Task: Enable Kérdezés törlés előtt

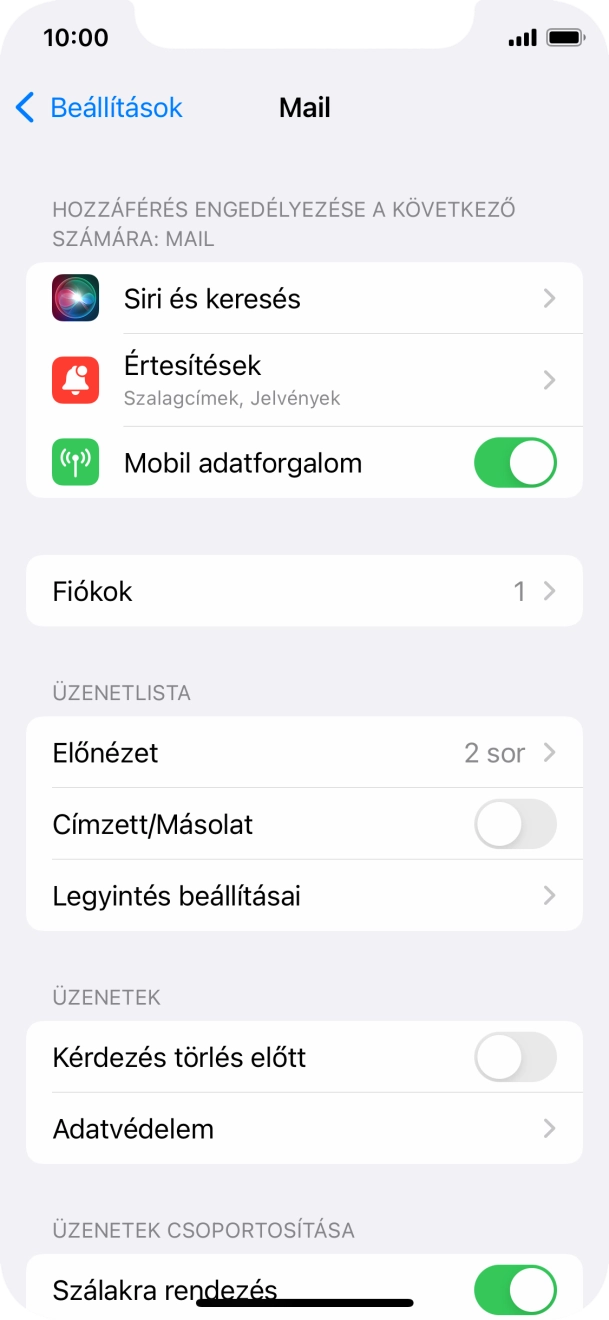Action: tap(514, 1058)
